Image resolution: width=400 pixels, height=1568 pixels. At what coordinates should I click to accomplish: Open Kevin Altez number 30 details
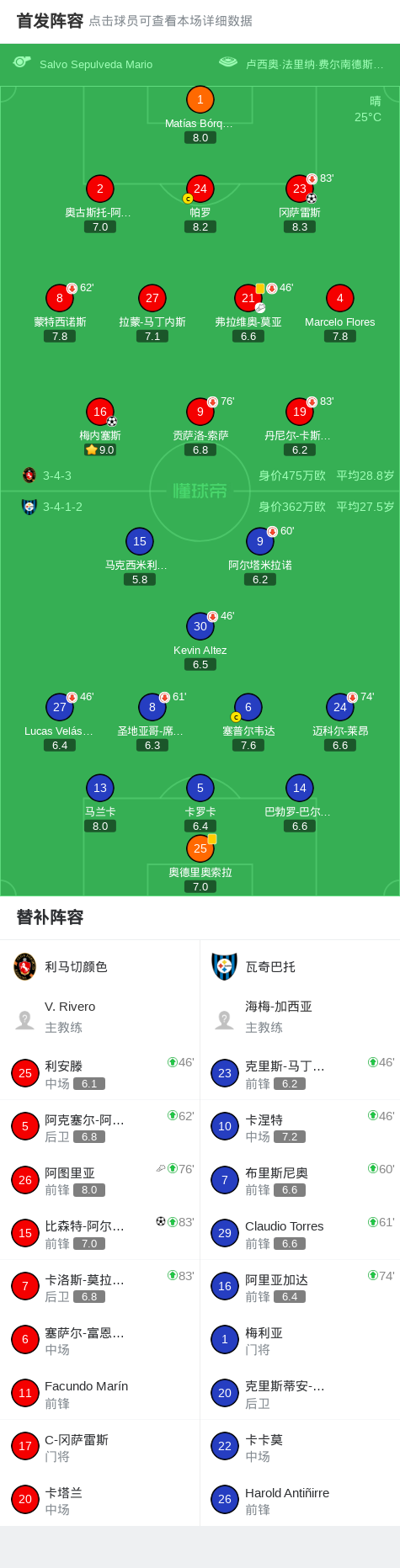(x=200, y=640)
